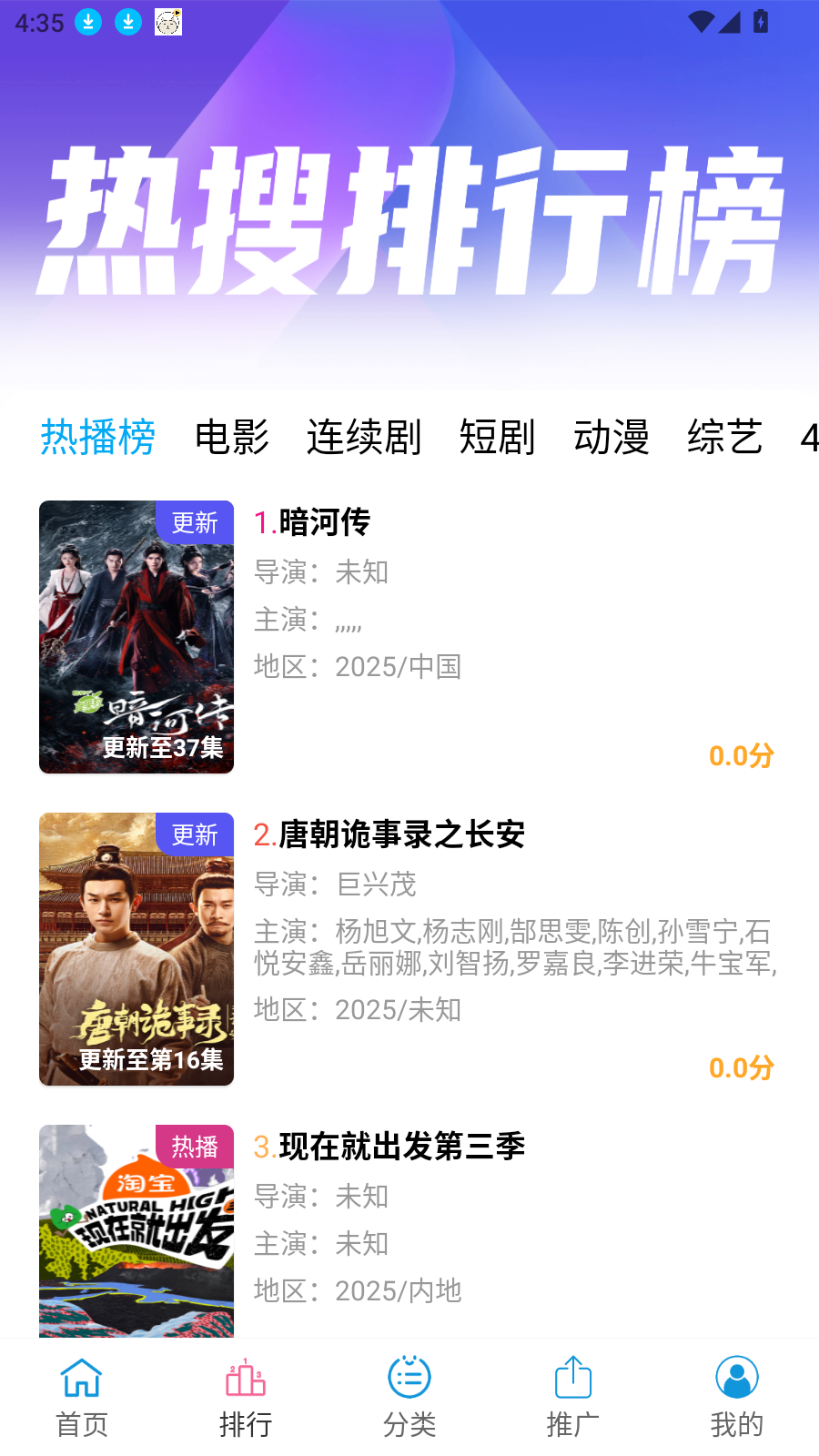Image resolution: width=819 pixels, height=1456 pixels.
Task: Switch to the 电影 tab
Action: pyautogui.click(x=233, y=438)
